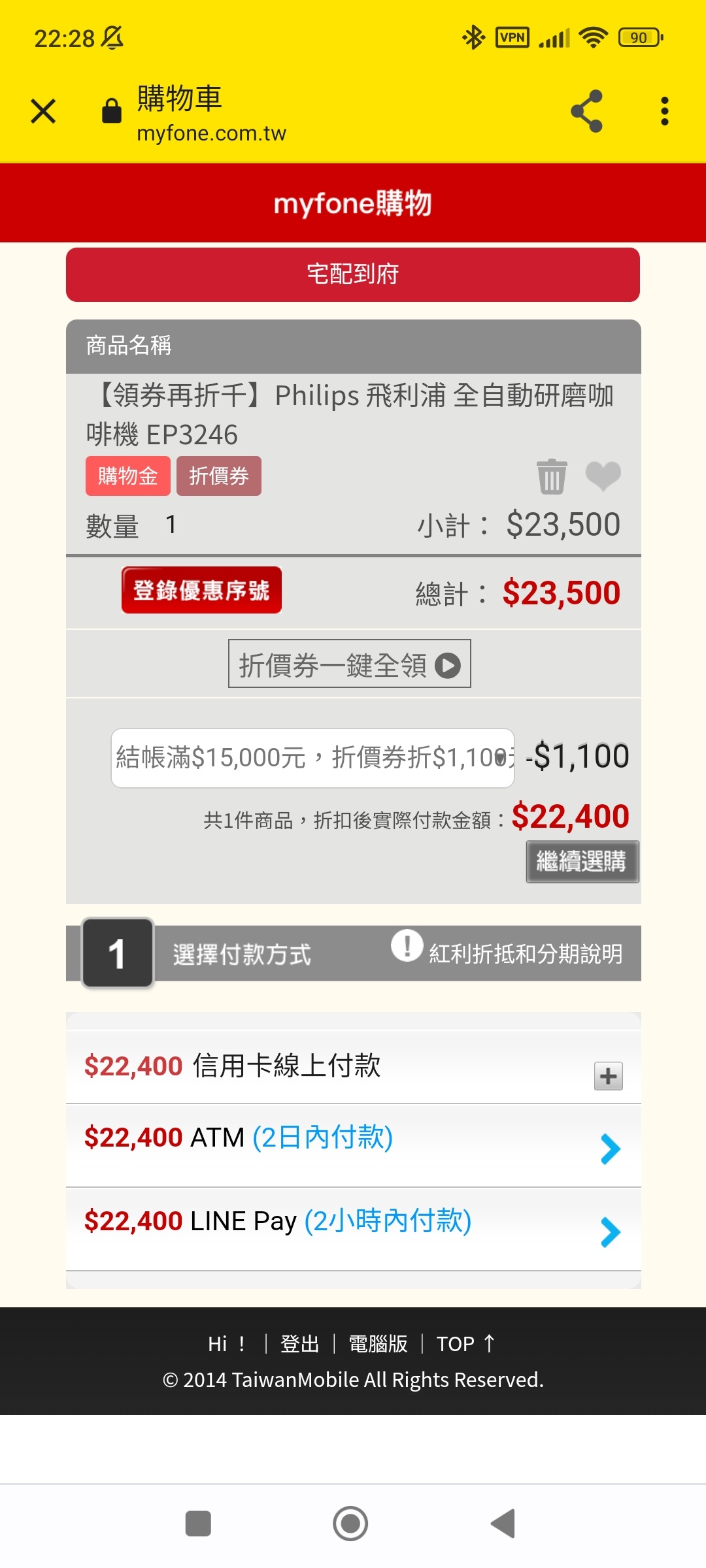The image size is (706, 1568).
Task: Share this shopping cart page
Action: [x=586, y=111]
